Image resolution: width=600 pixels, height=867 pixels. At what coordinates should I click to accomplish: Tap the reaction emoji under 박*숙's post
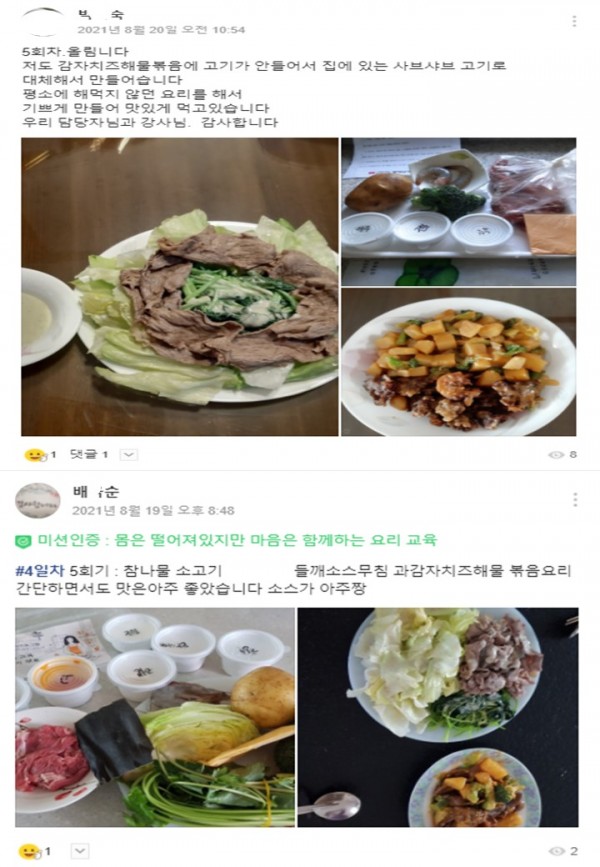(36, 454)
